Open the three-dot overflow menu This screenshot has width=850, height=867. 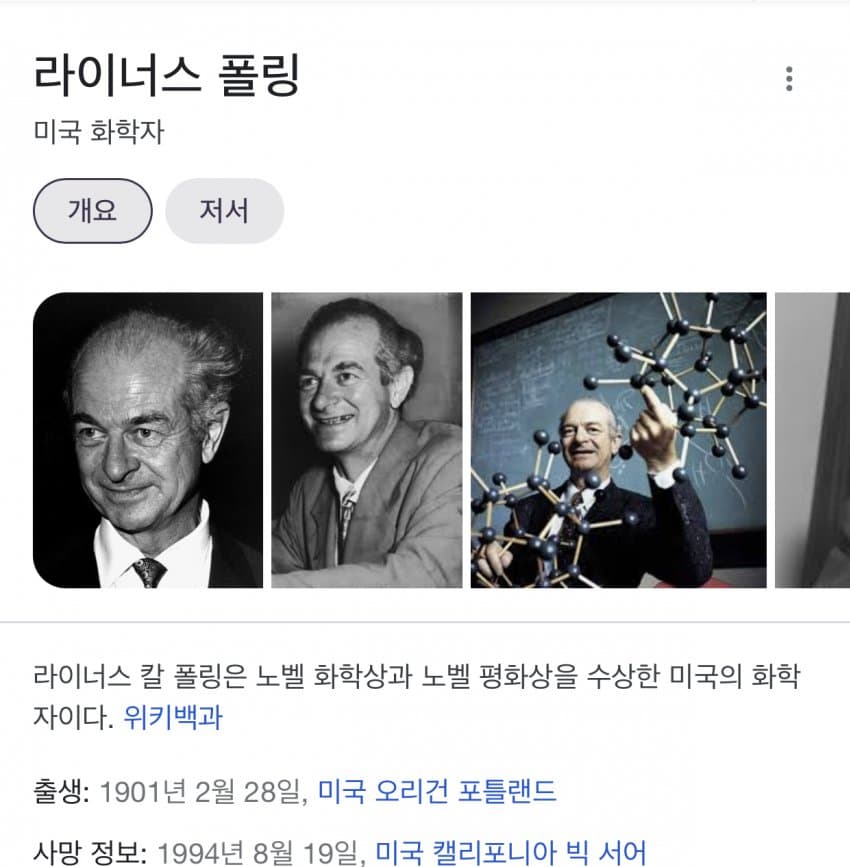[789, 79]
